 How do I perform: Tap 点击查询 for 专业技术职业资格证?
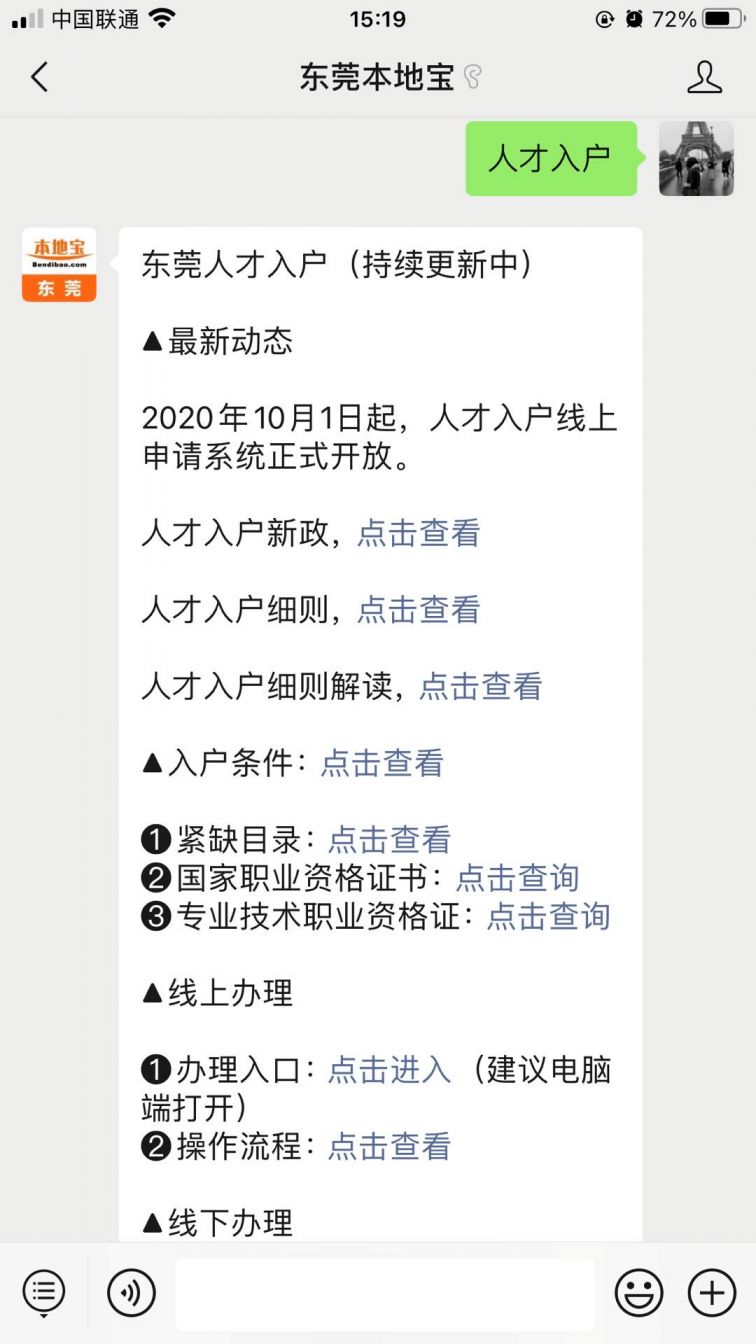[x=549, y=916]
